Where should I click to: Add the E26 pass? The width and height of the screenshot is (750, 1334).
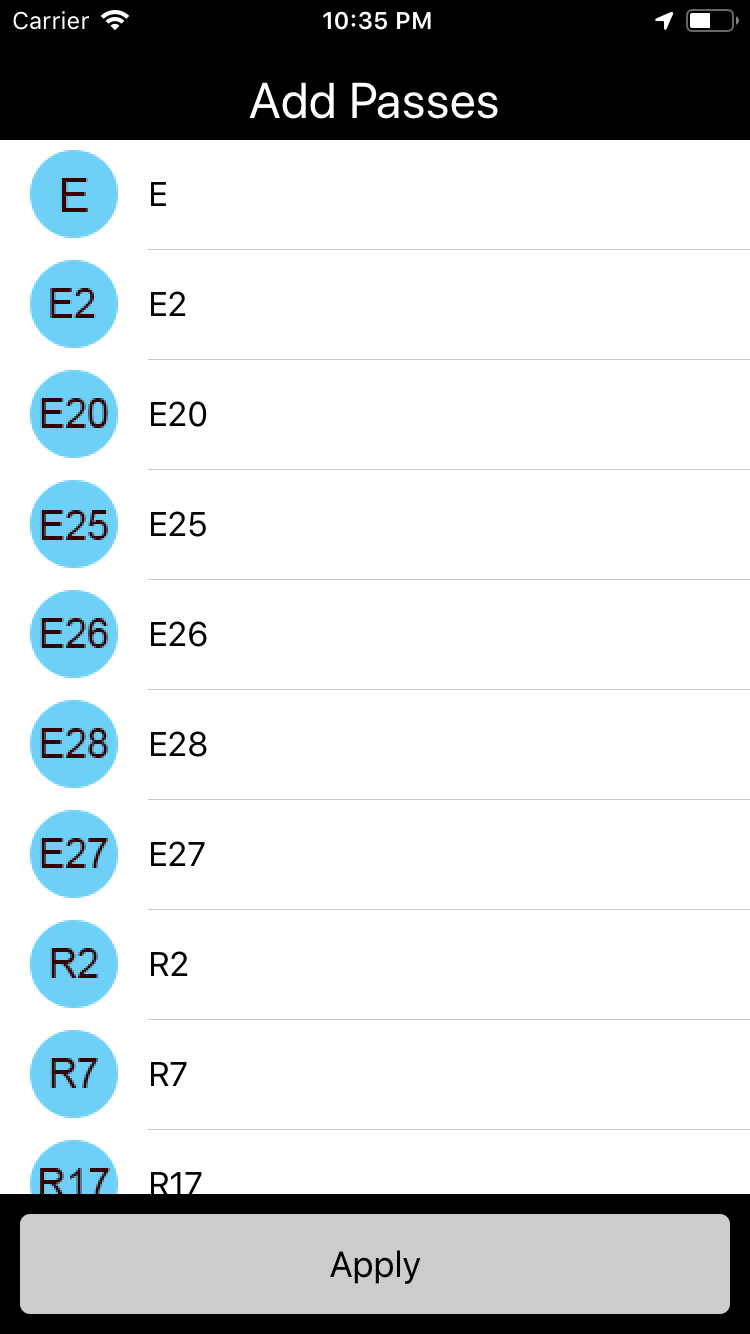click(375, 635)
